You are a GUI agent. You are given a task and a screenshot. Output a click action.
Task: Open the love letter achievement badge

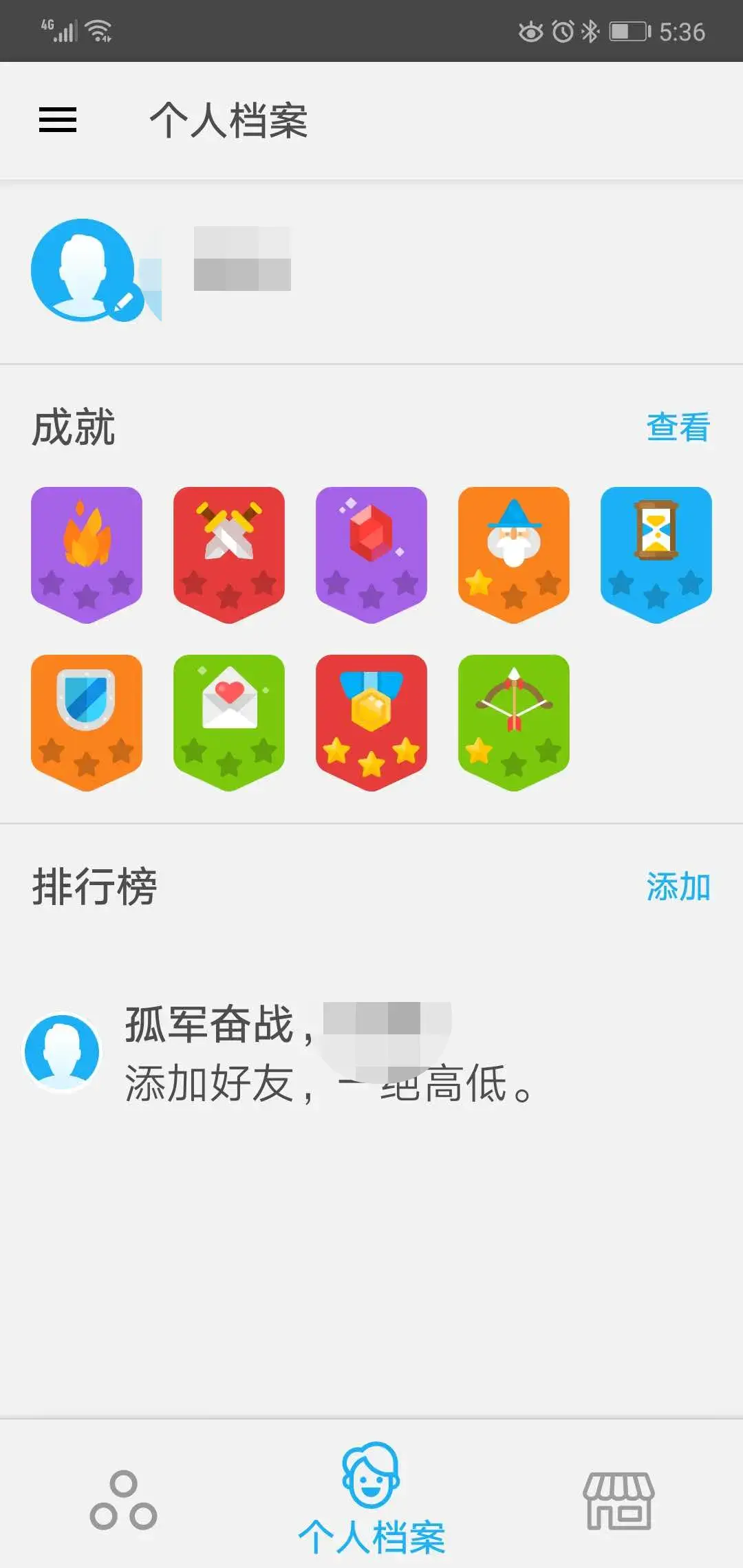click(x=229, y=721)
